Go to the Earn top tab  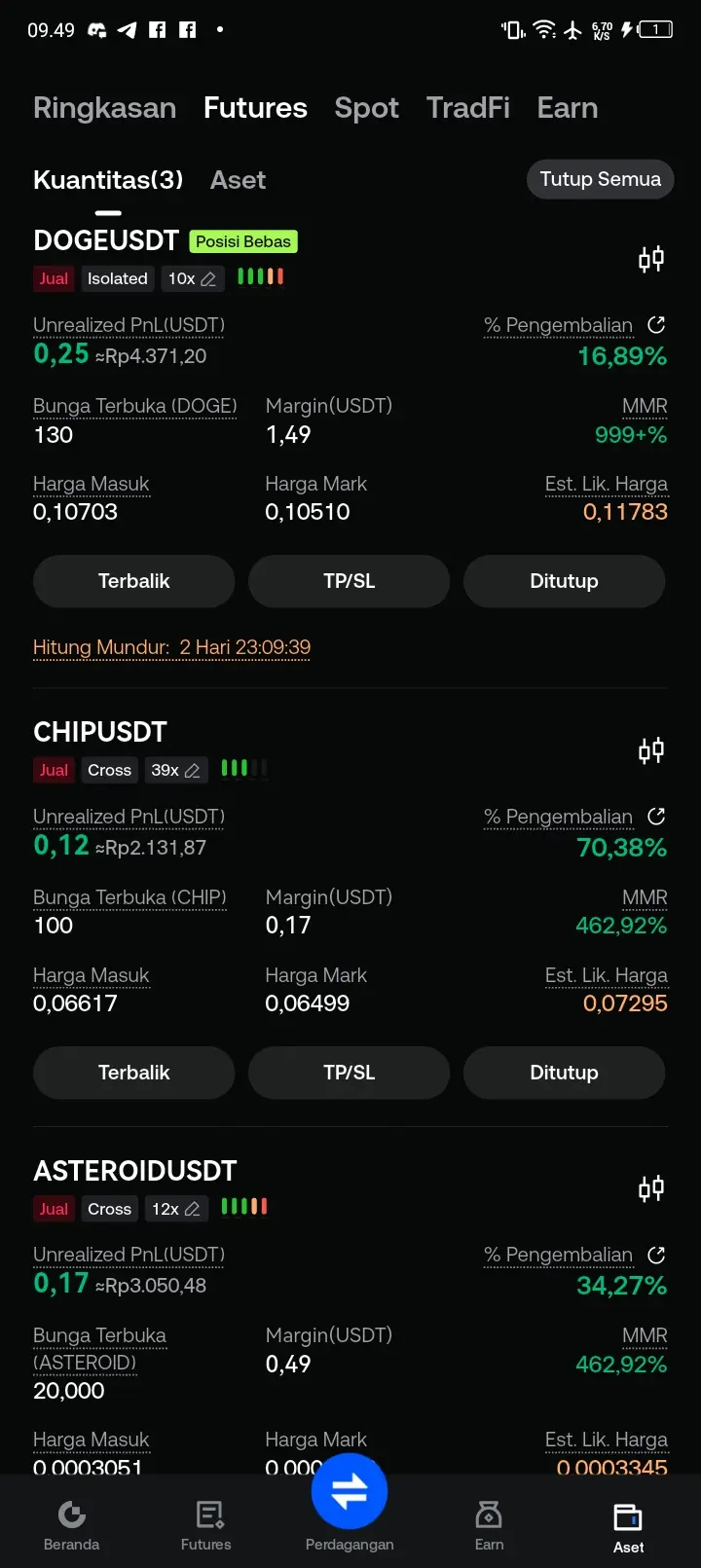[x=567, y=108]
